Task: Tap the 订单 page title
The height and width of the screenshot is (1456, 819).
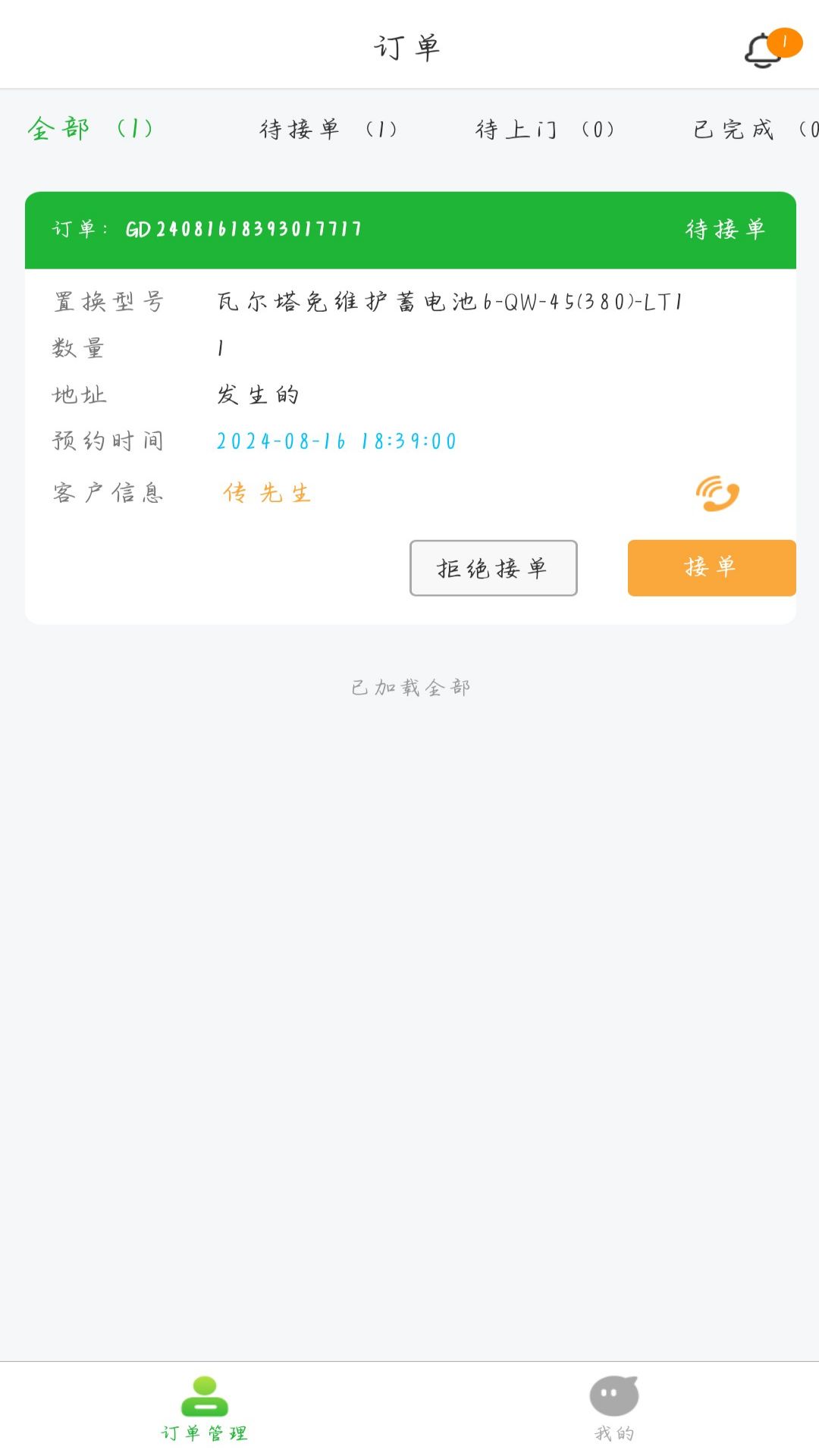Action: coord(409,45)
